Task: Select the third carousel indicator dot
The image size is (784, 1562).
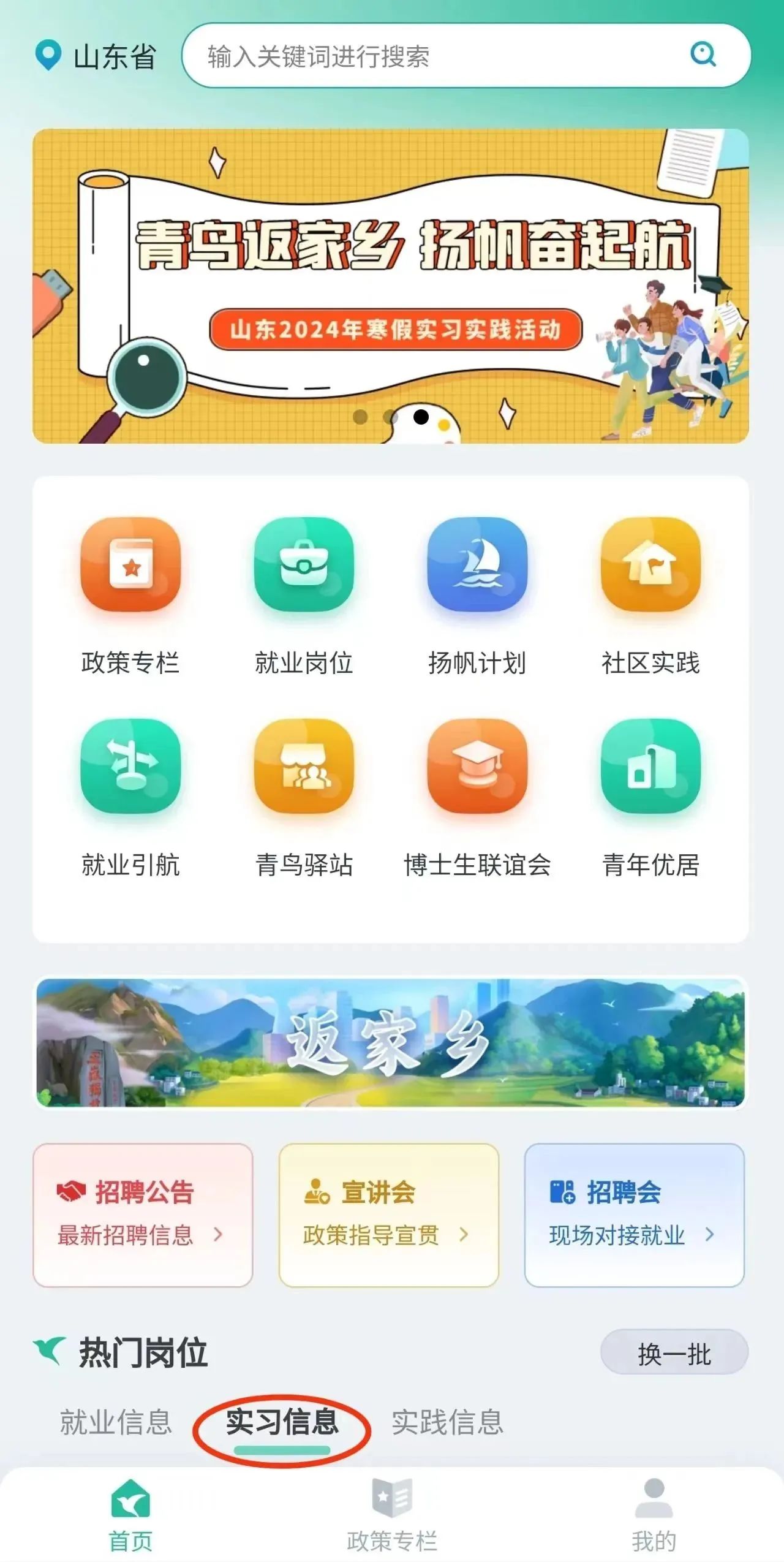Action: pos(421,419)
